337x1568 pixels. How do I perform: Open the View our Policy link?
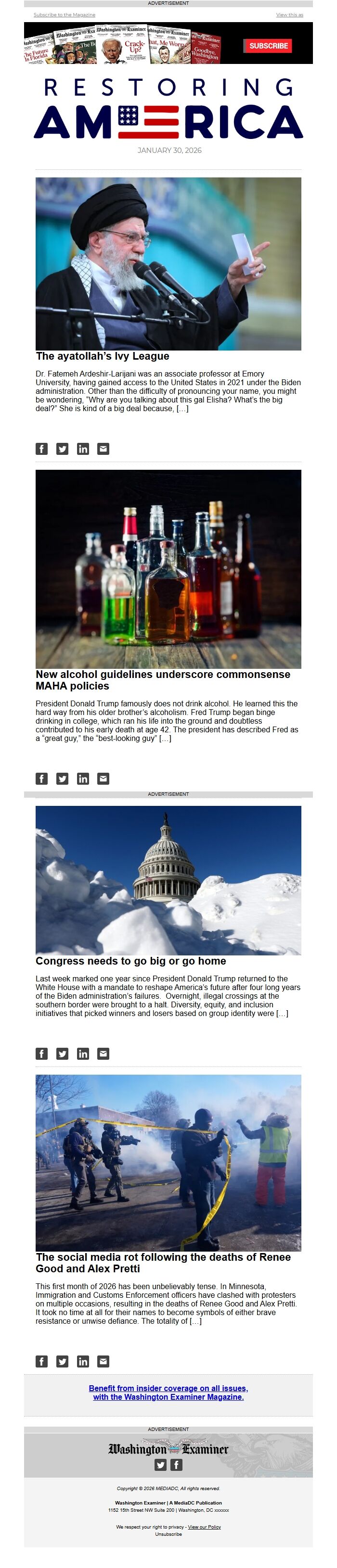[204, 1527]
